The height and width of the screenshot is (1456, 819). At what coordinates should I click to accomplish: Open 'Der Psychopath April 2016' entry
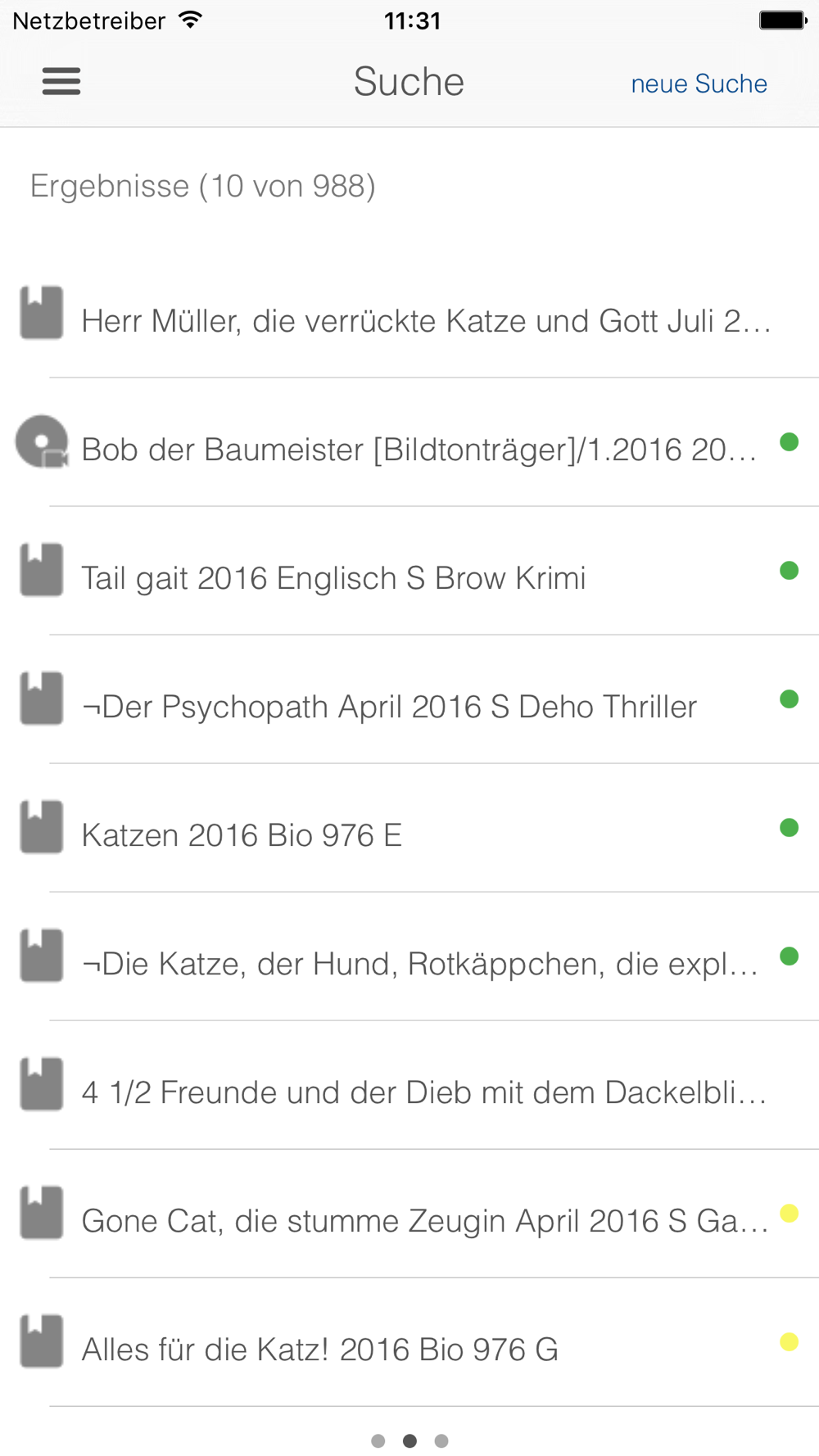(x=409, y=699)
